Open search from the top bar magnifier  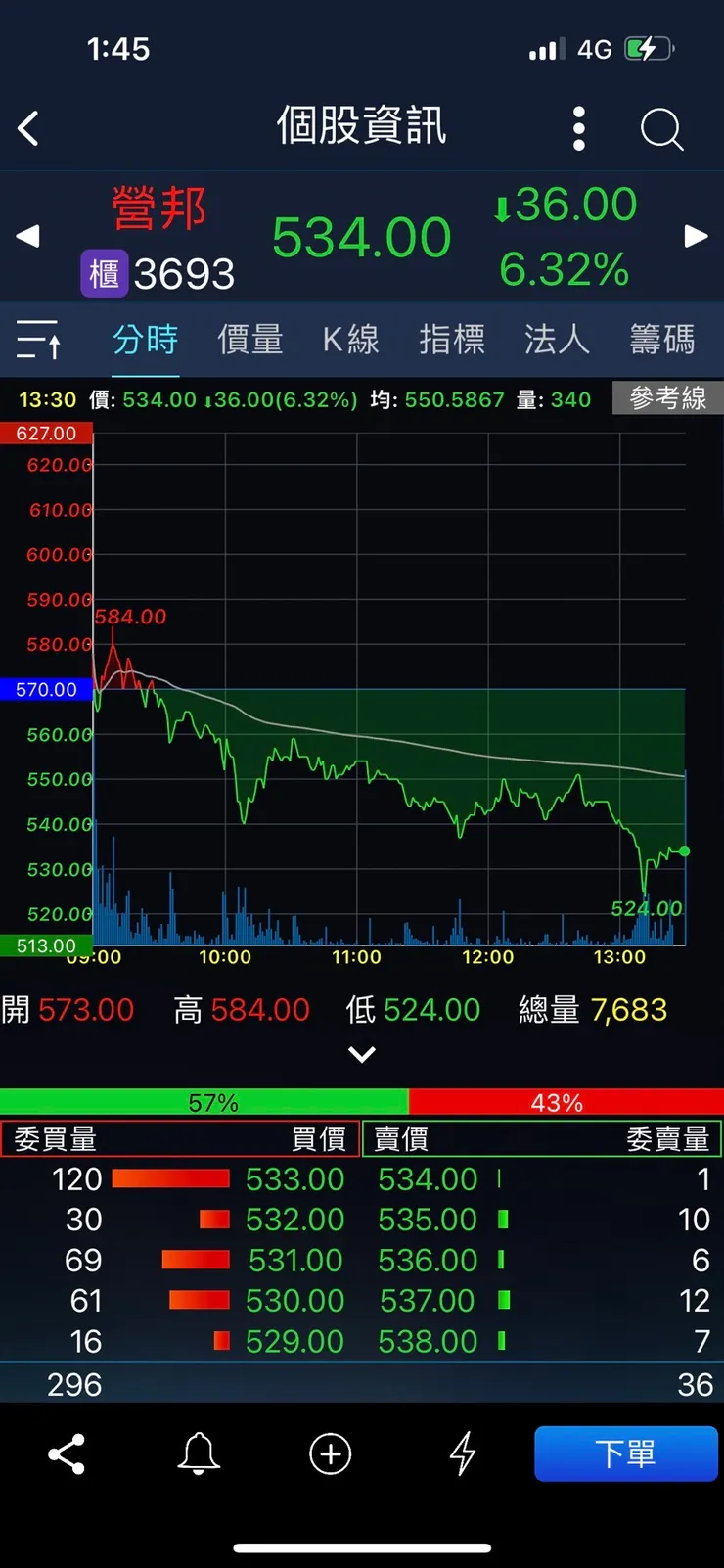[661, 128]
